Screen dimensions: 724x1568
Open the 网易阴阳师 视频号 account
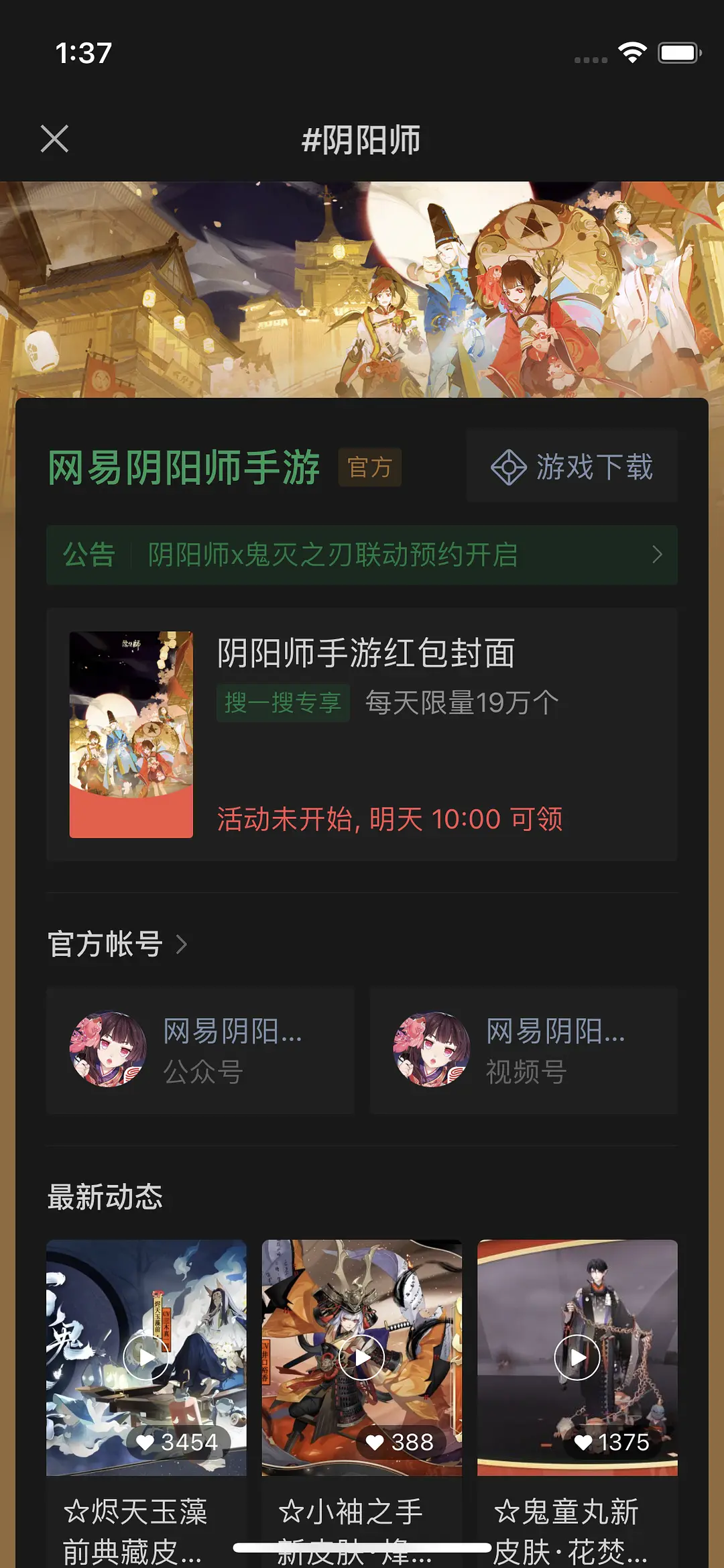click(524, 1050)
